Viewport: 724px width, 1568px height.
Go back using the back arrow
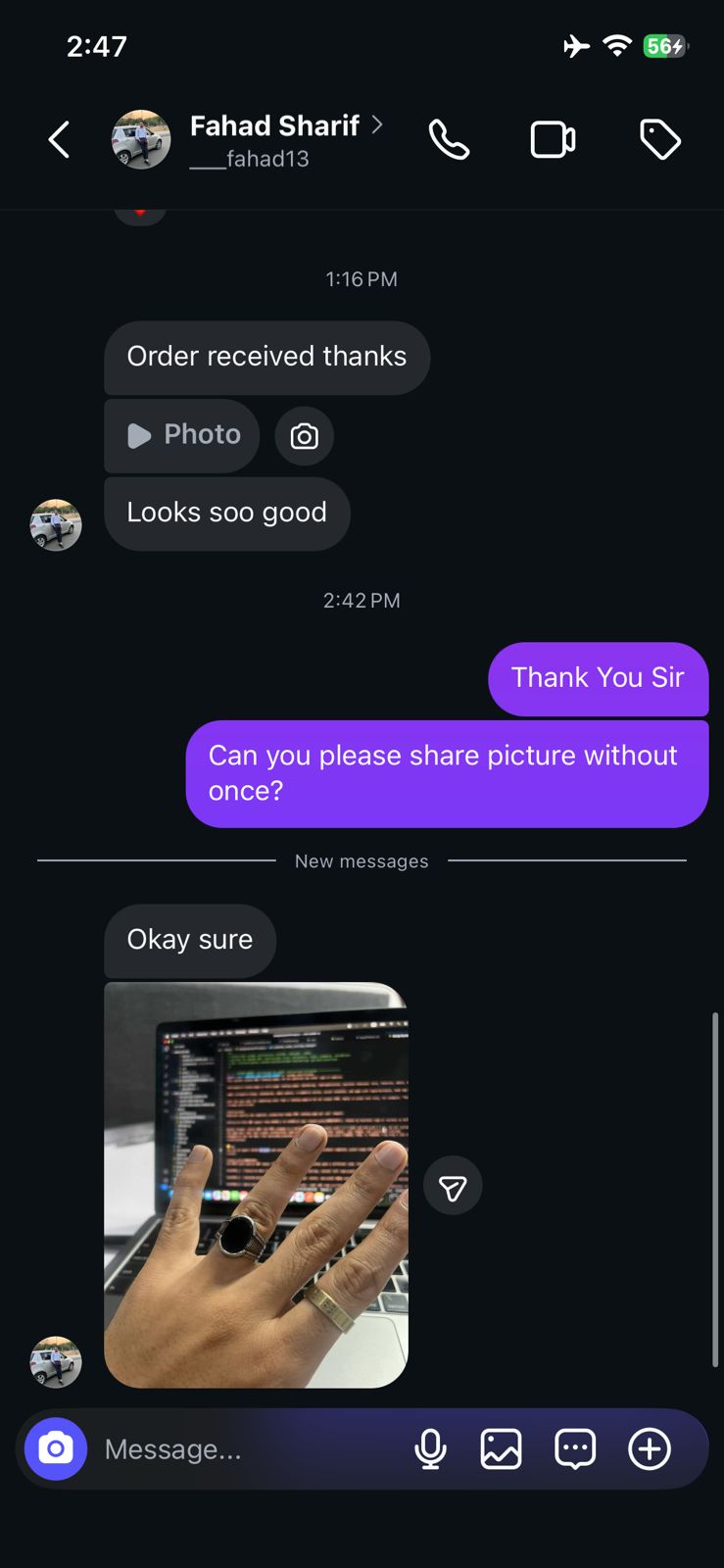[x=58, y=139]
